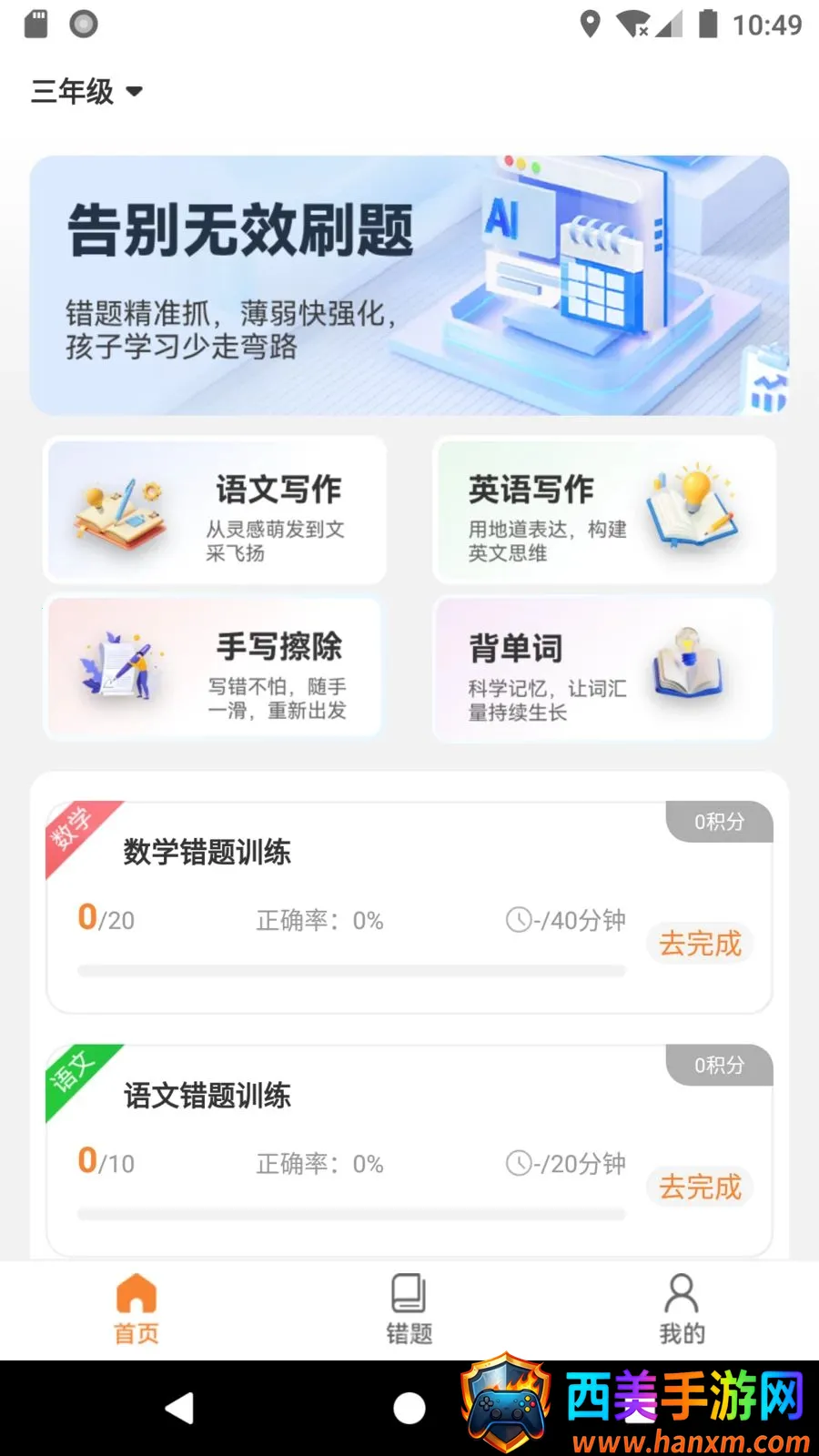This screenshot has height=1456, width=819.
Task: Open the 三年级 grade dropdown
Action: (86, 91)
